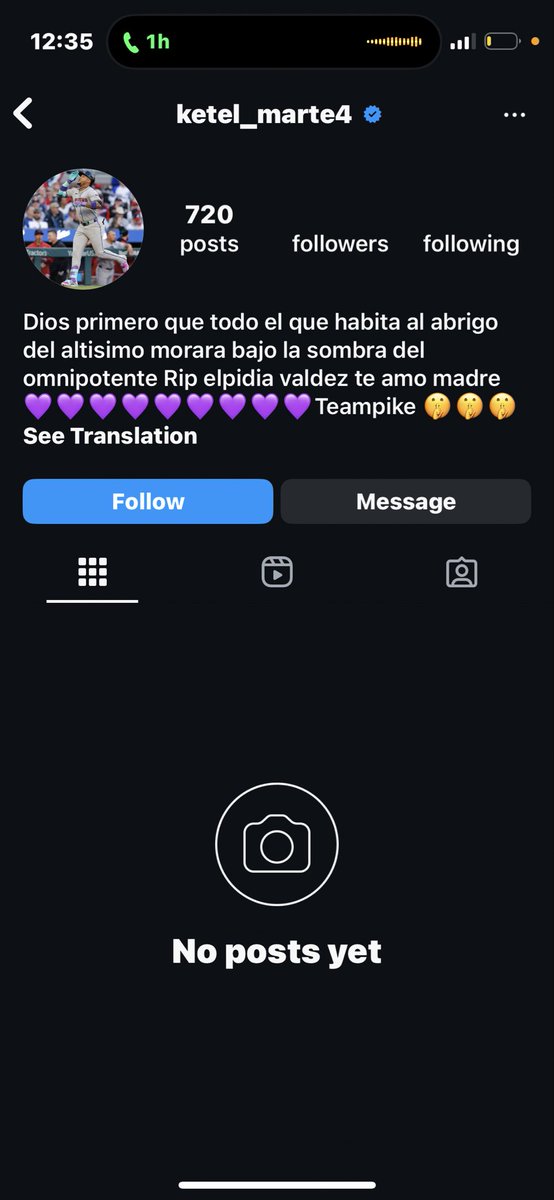This screenshot has height=1200, width=554.
Task: Switch to the tagged photos tab
Action: click(461, 572)
